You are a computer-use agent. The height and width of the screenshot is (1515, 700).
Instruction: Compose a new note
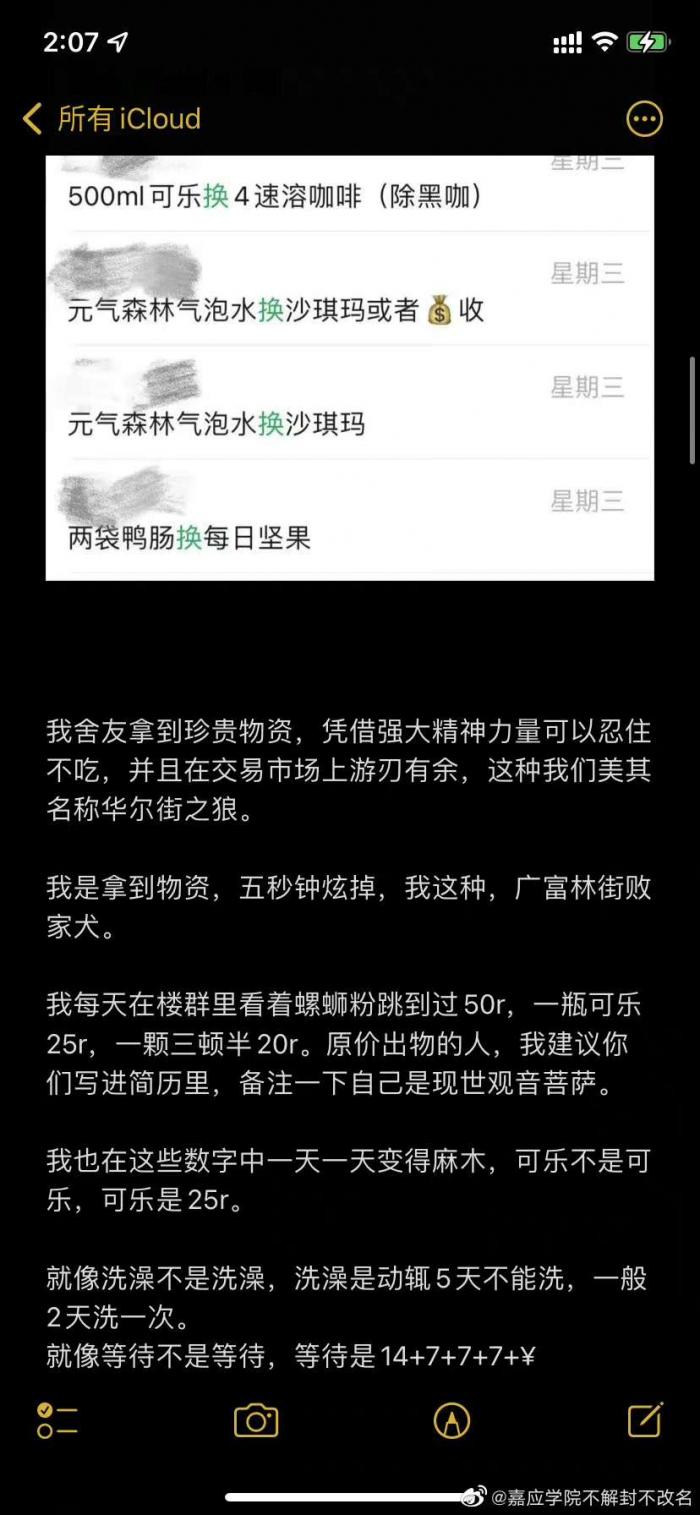point(645,1420)
